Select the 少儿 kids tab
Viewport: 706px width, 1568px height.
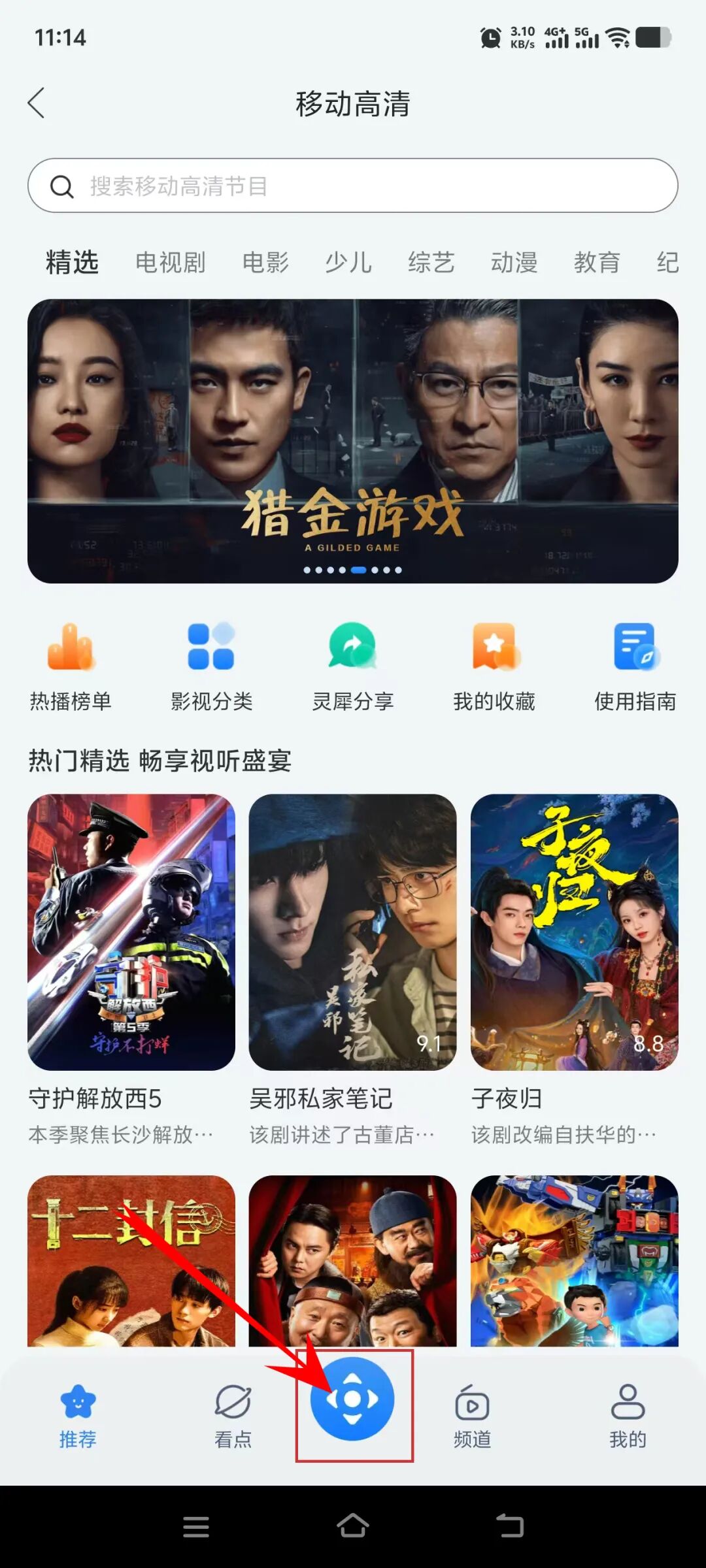click(348, 263)
